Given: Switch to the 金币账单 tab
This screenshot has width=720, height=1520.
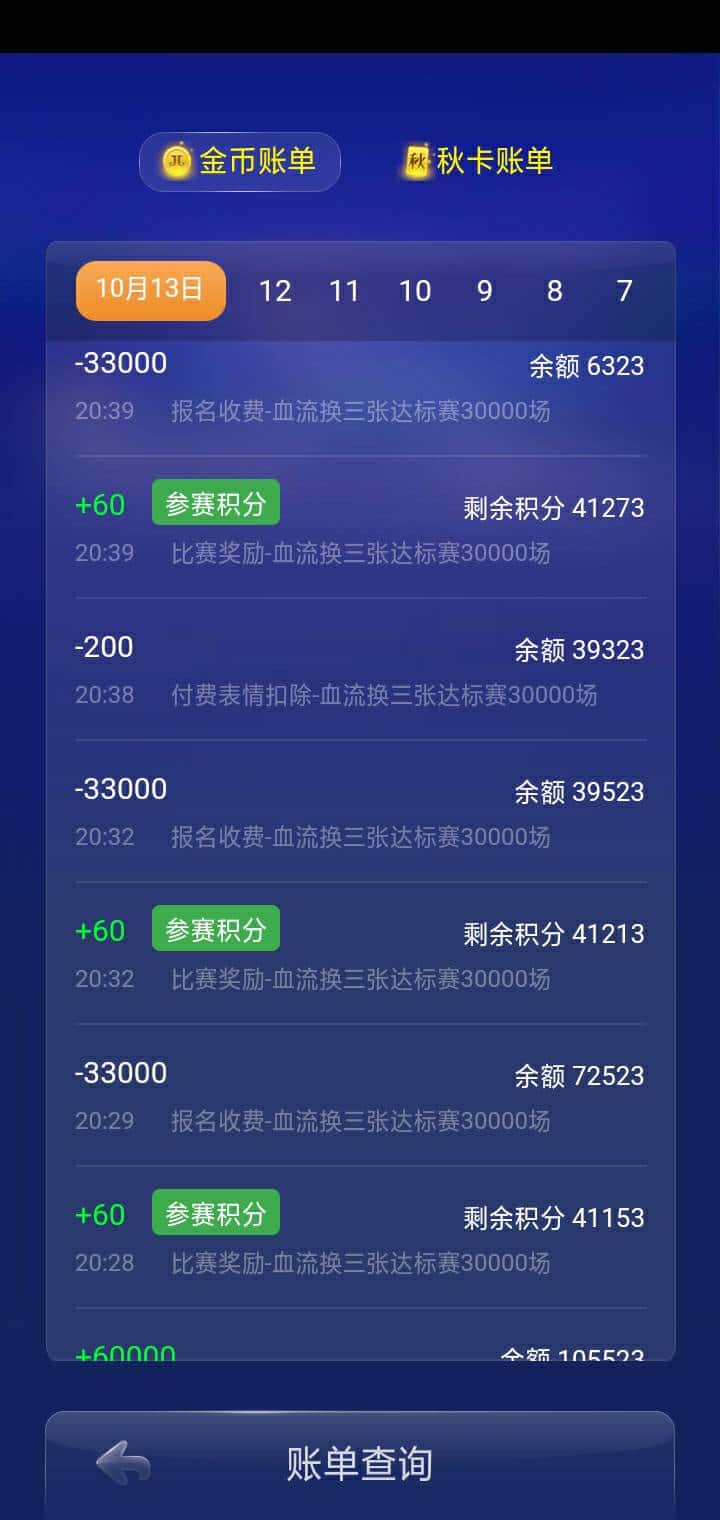Looking at the screenshot, I should tap(239, 160).
